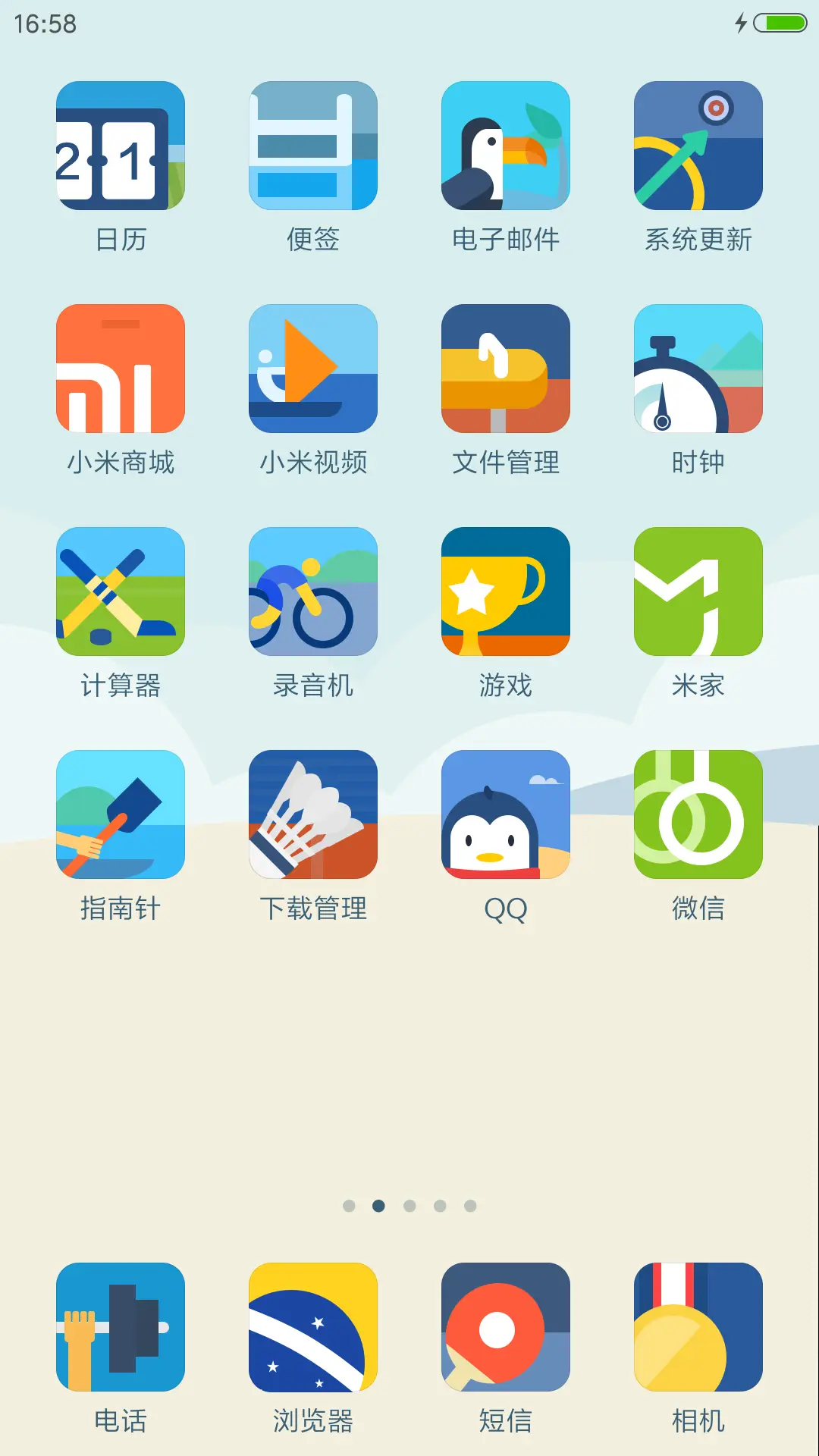
Task: Open File Manager (文件管理)
Action: pyautogui.click(x=505, y=369)
